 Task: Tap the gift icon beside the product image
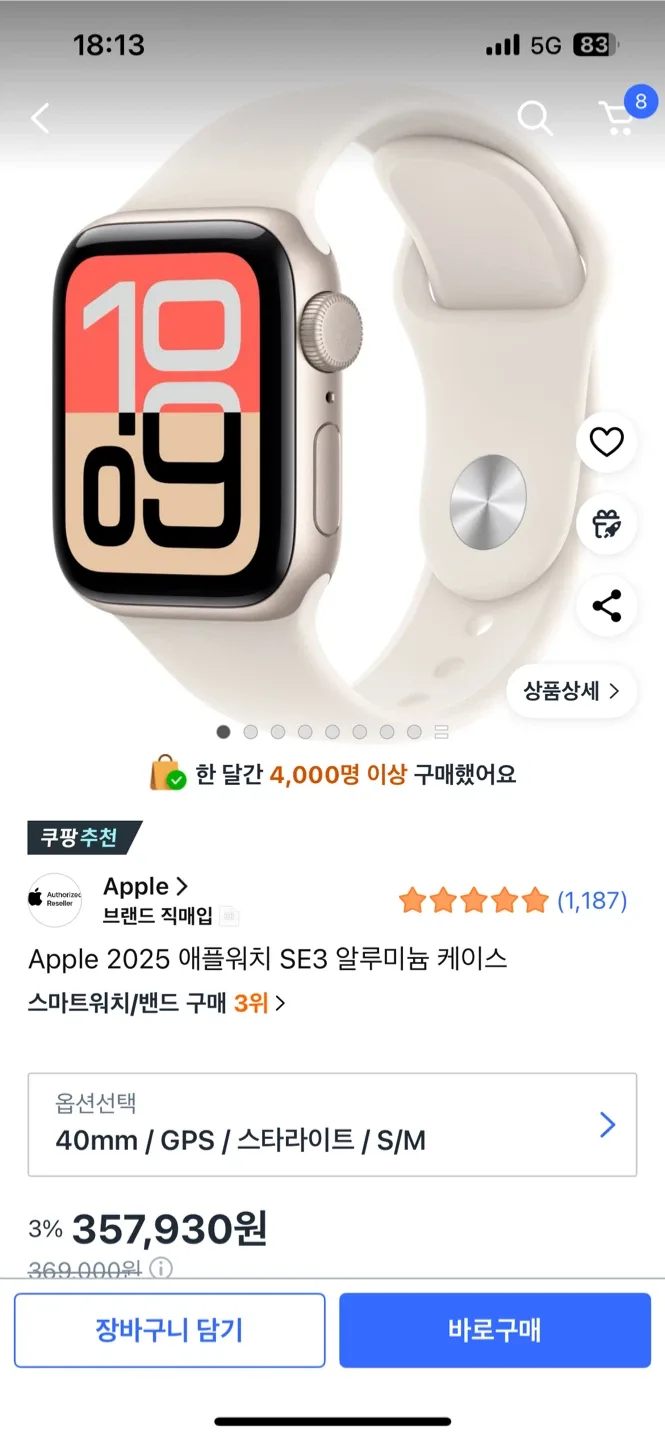coord(606,524)
